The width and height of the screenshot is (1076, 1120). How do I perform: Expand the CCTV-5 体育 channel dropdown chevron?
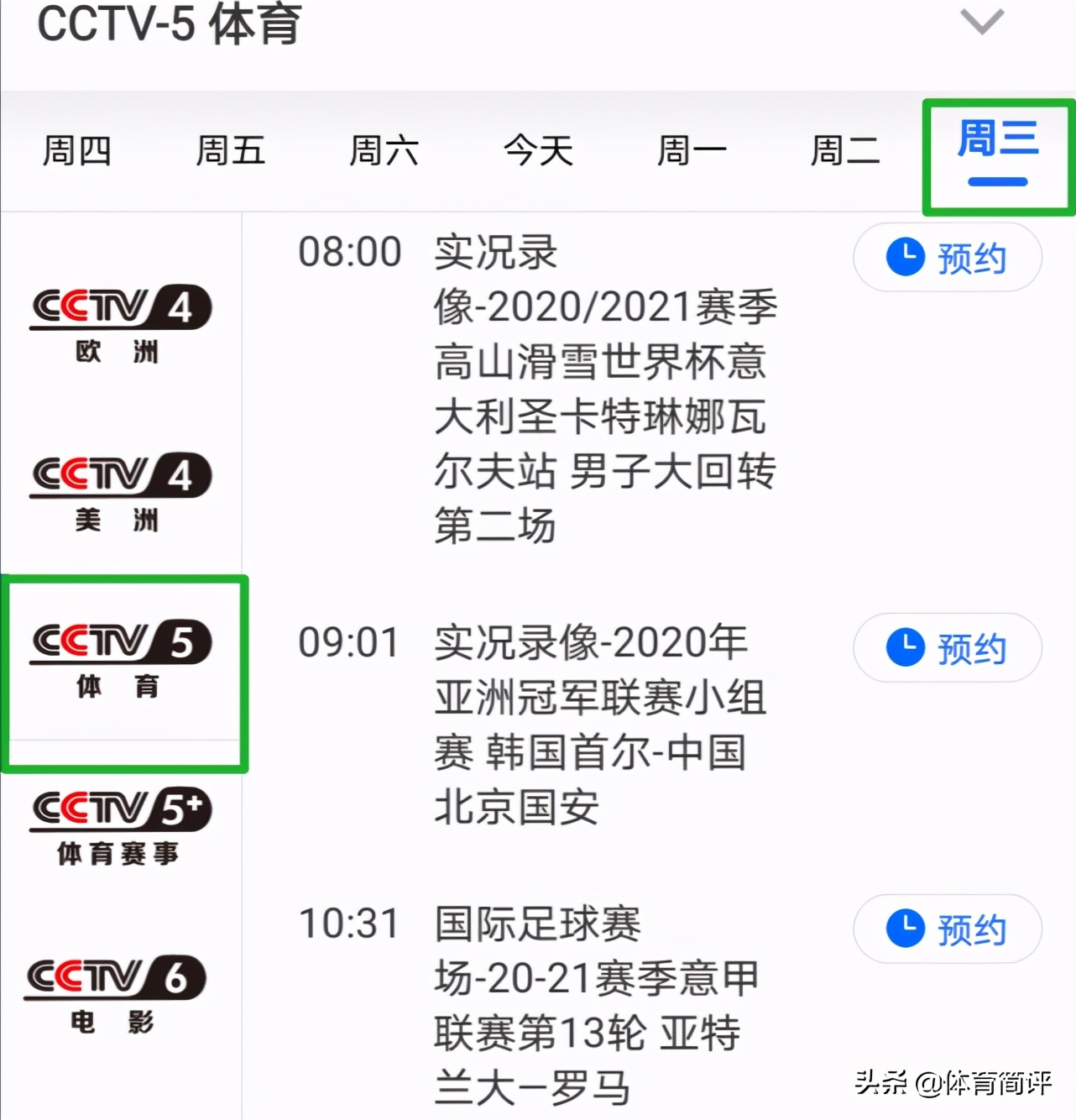tap(980, 23)
